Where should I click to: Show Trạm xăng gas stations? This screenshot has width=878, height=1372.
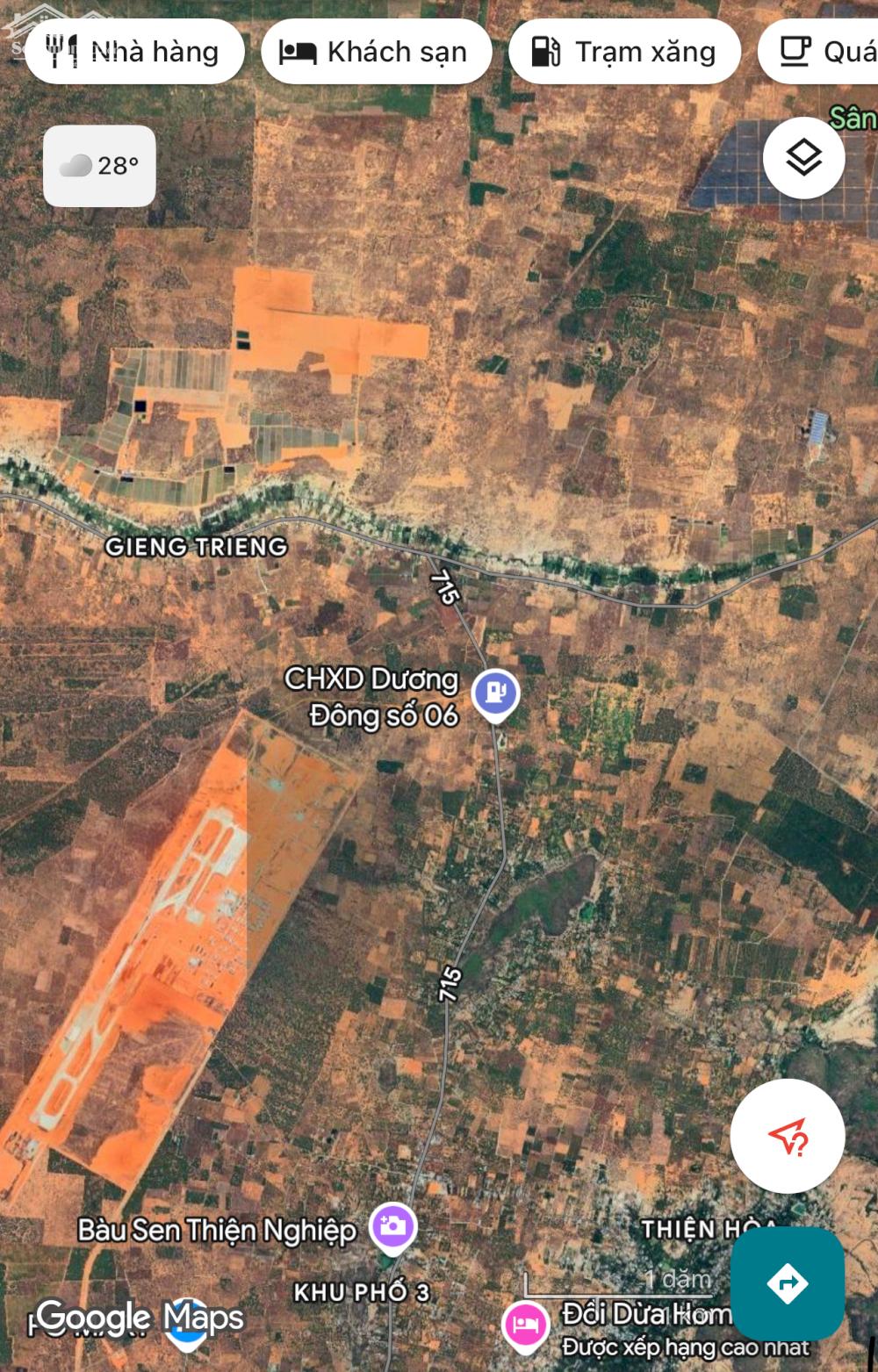tap(624, 52)
